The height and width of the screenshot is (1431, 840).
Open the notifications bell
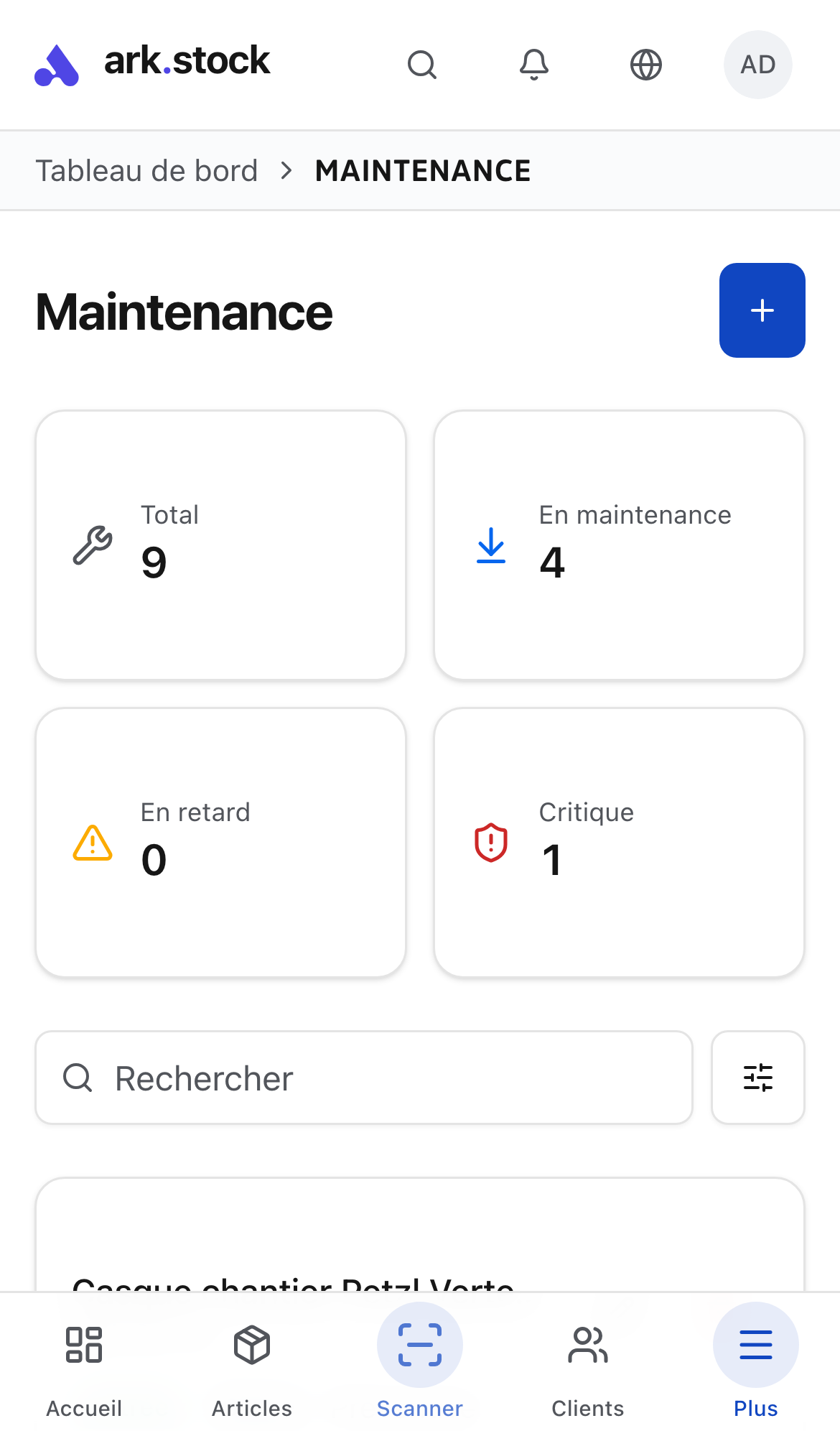click(534, 65)
